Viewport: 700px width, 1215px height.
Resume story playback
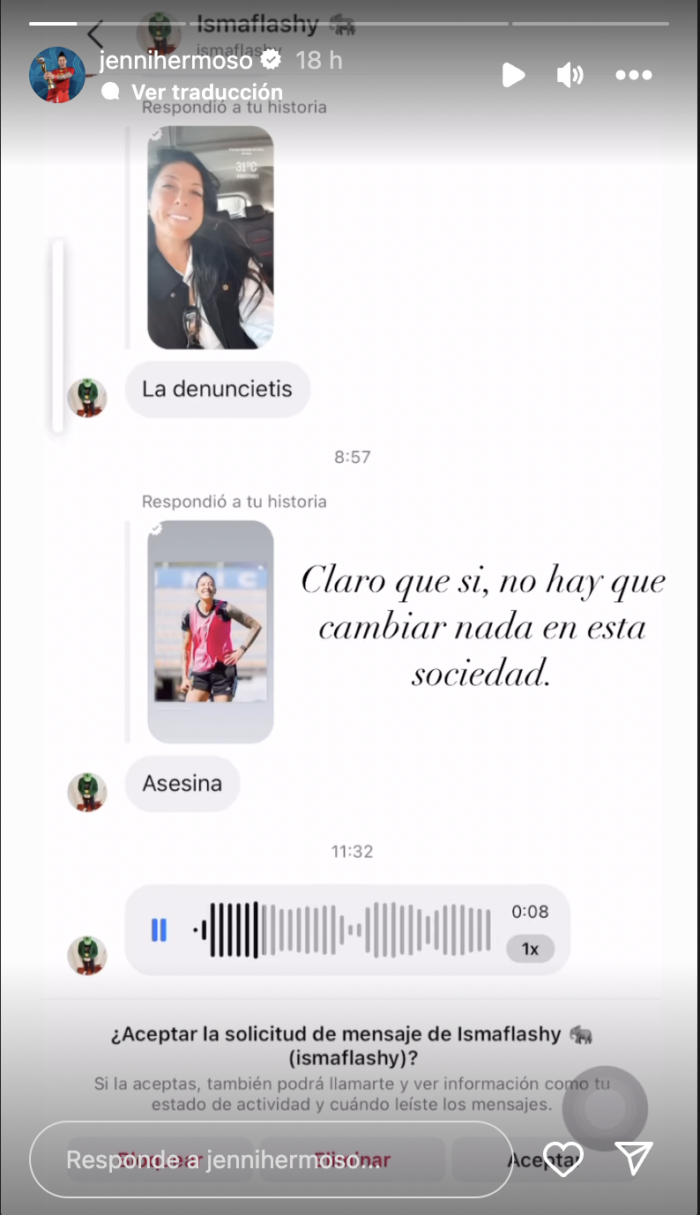pyautogui.click(x=513, y=75)
